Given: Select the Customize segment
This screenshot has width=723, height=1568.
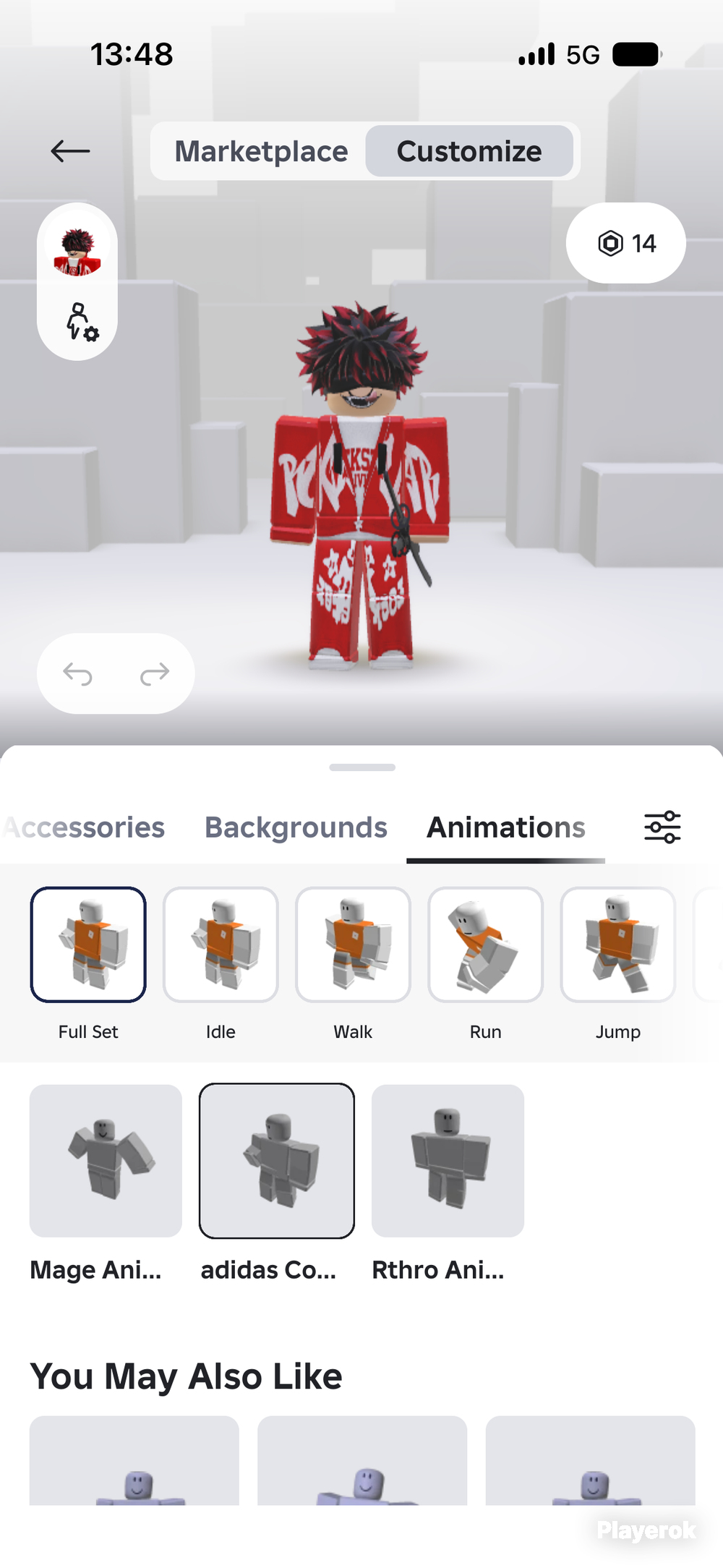Looking at the screenshot, I should (469, 151).
